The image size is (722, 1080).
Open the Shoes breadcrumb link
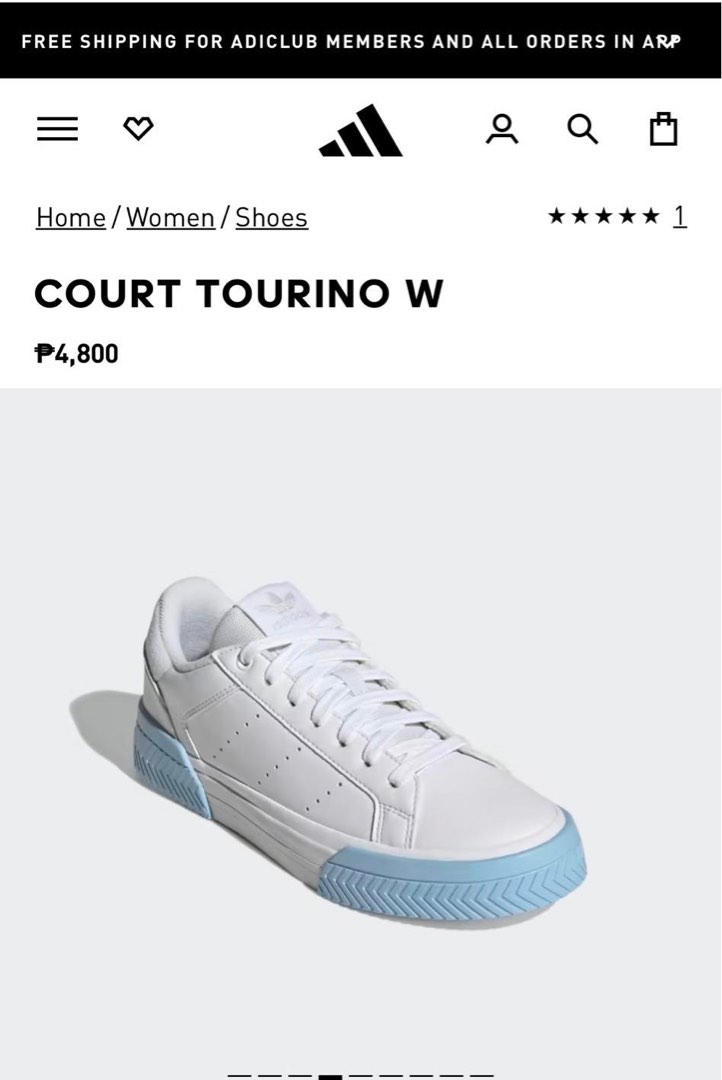point(271,217)
